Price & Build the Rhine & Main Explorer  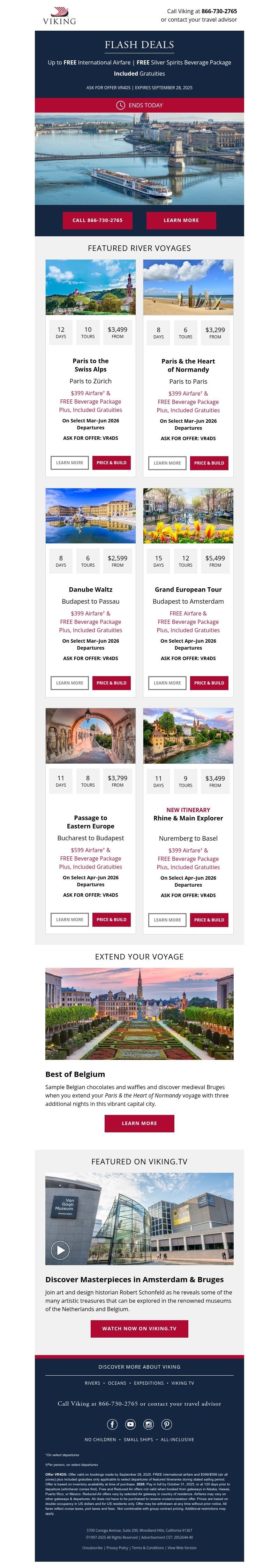pos(209,920)
